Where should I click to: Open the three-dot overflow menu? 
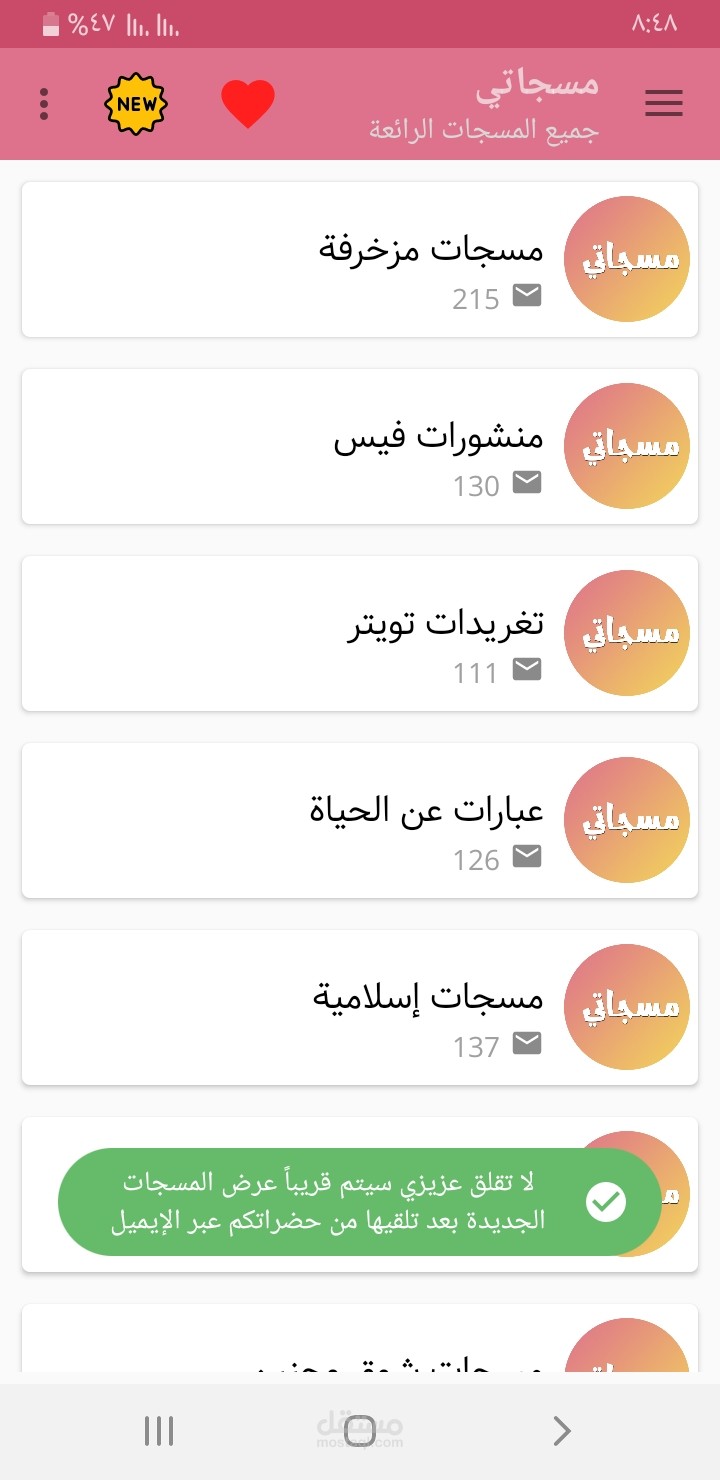coord(44,104)
